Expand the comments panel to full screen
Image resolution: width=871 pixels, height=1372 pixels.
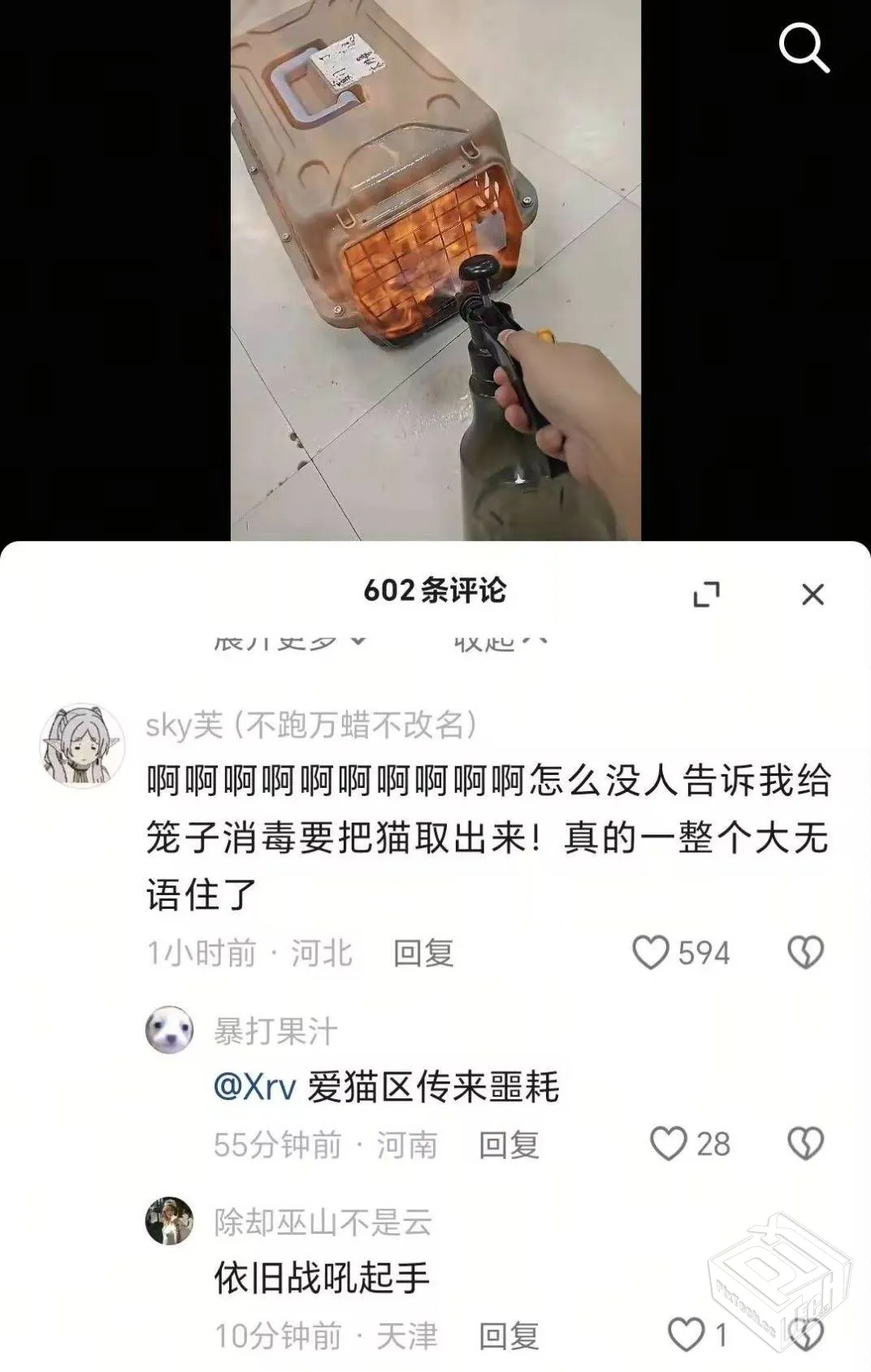point(706,594)
